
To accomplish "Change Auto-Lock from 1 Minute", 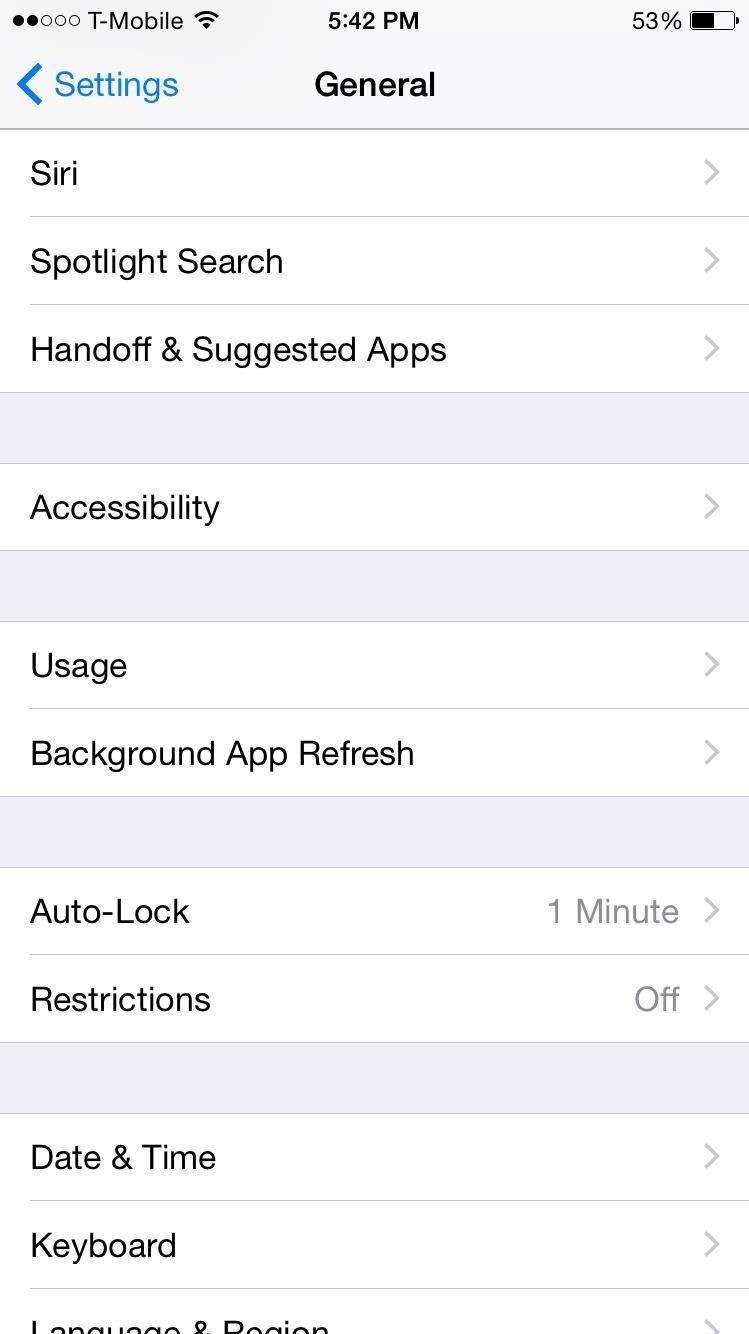I will [x=374, y=911].
